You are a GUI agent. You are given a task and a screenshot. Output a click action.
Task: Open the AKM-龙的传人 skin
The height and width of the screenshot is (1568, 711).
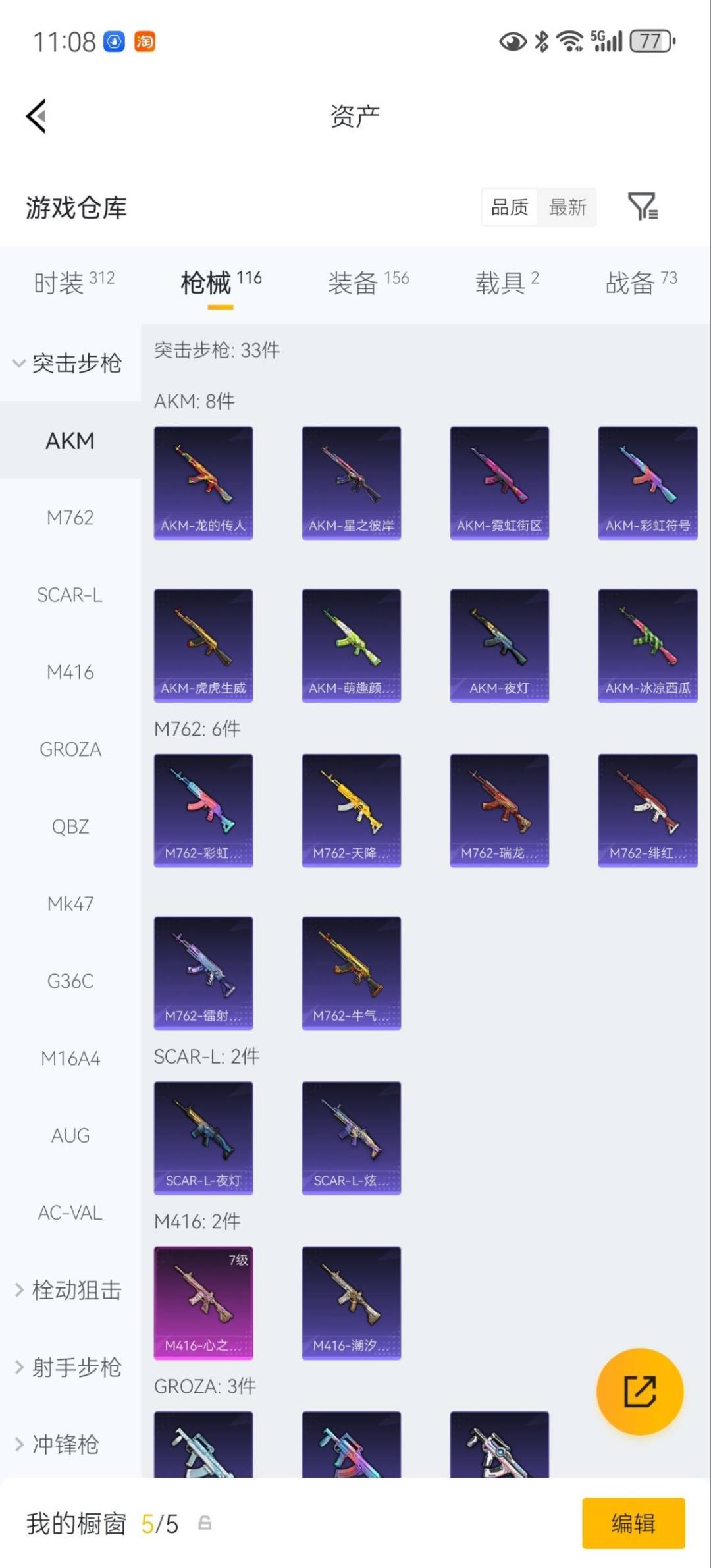(x=203, y=483)
